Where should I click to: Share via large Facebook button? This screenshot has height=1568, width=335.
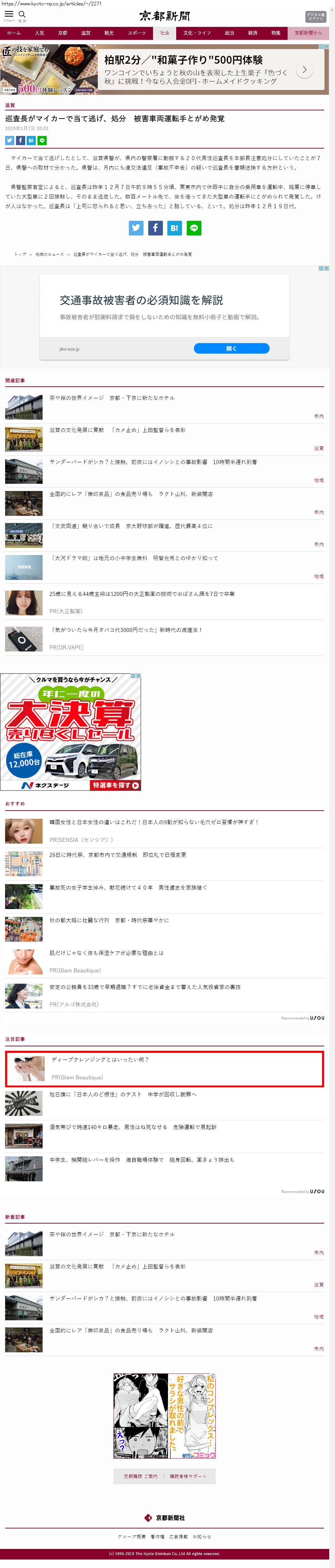[x=155, y=228]
